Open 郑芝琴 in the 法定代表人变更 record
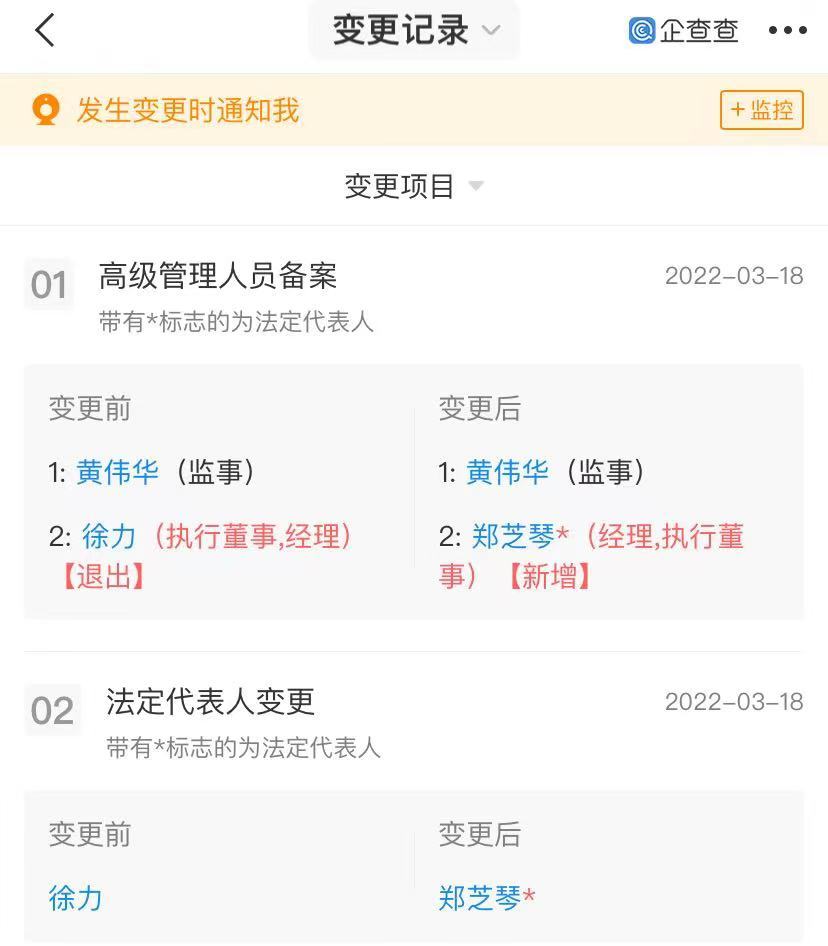 pyautogui.click(x=480, y=898)
